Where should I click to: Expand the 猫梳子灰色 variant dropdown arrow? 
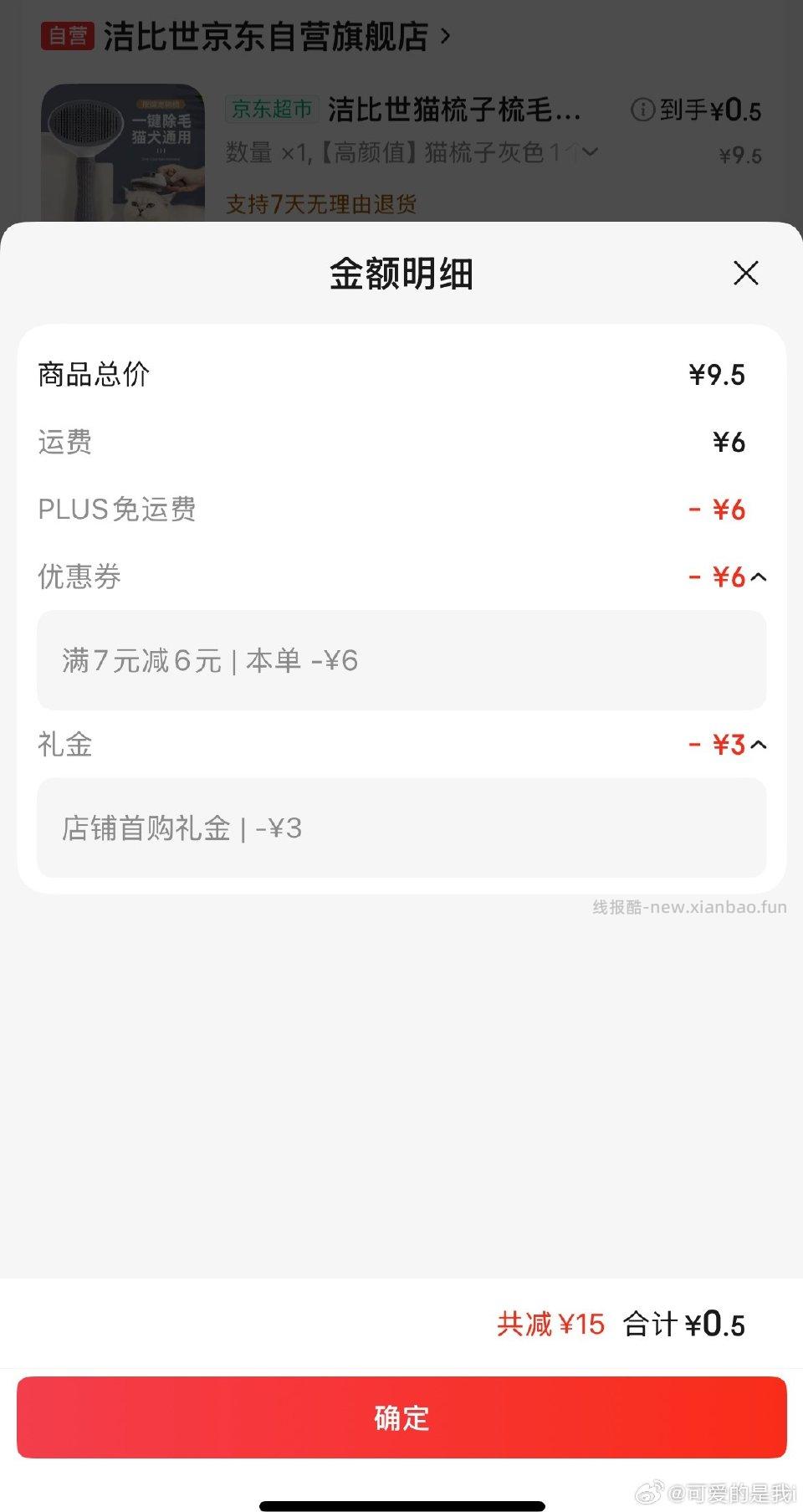(x=591, y=153)
